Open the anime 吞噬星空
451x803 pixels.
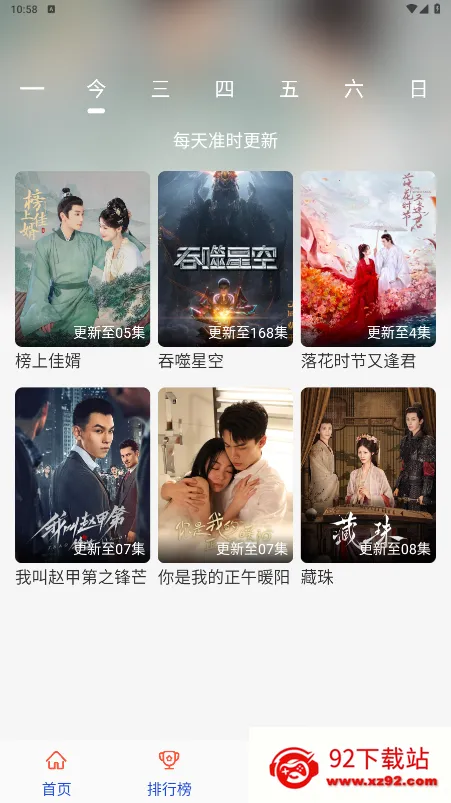[225, 259]
